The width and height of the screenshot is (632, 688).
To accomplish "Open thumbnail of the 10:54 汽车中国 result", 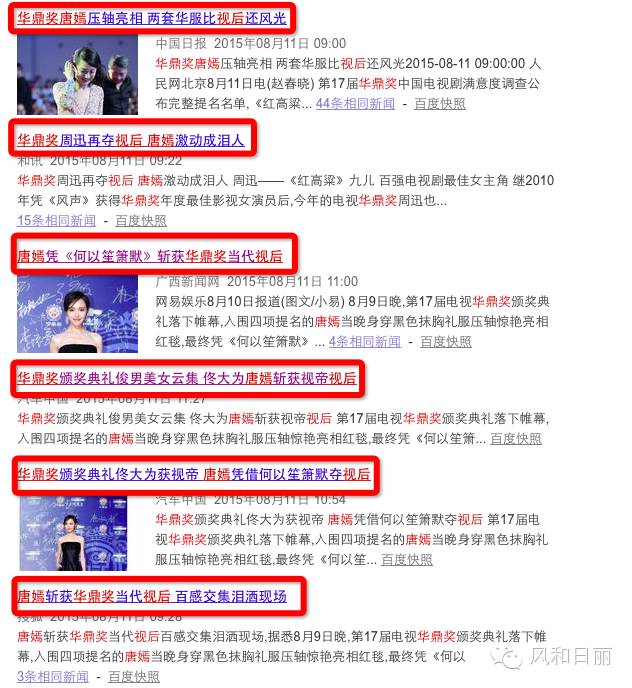I will pos(78,531).
